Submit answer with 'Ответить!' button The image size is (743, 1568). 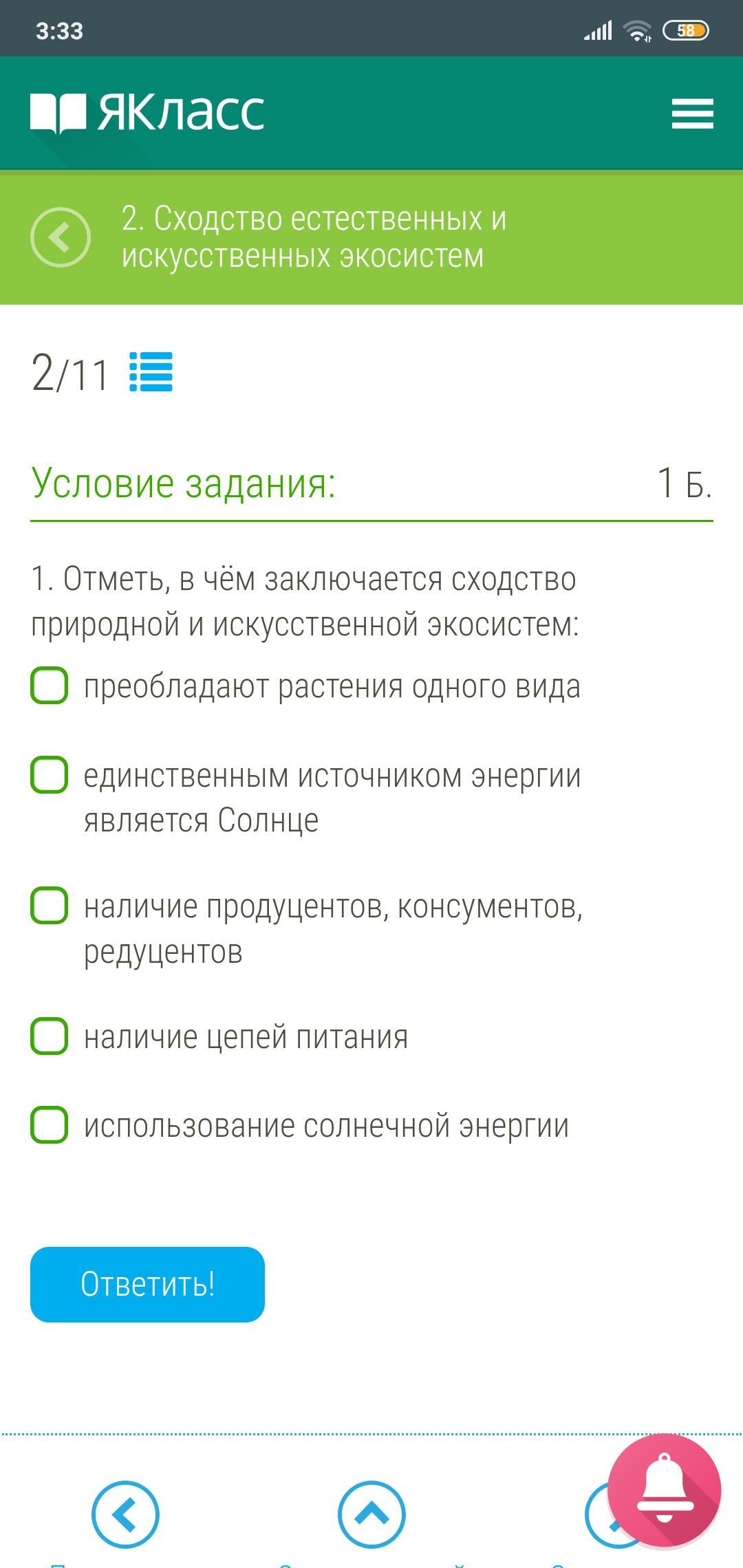coord(147,1285)
